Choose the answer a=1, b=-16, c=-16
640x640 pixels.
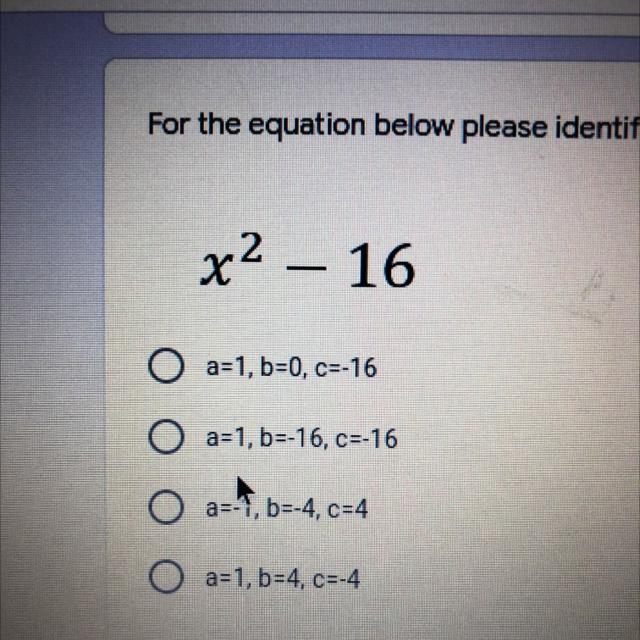164,437
